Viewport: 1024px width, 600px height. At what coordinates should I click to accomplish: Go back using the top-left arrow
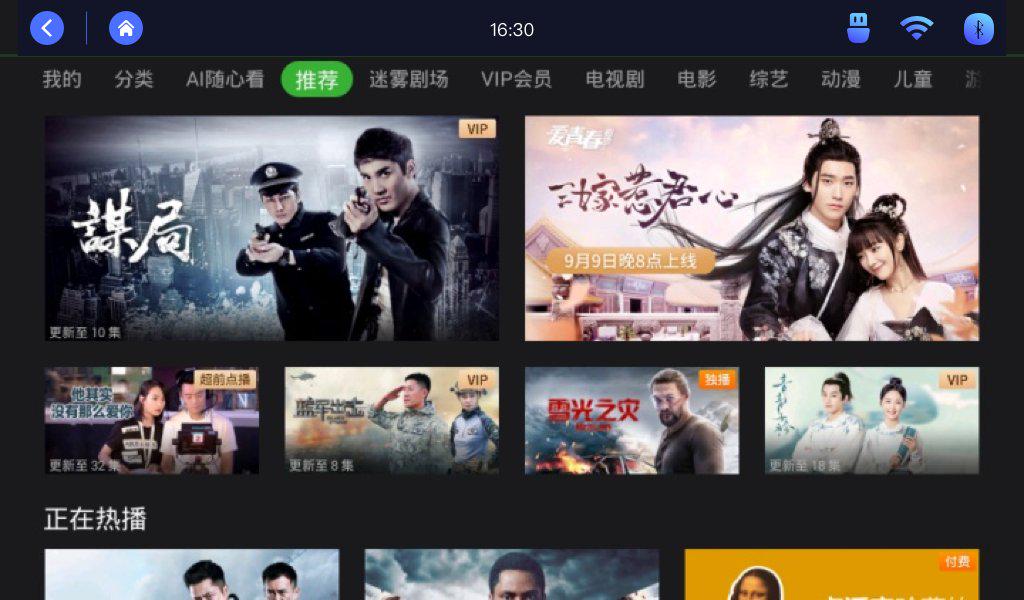coord(47,28)
